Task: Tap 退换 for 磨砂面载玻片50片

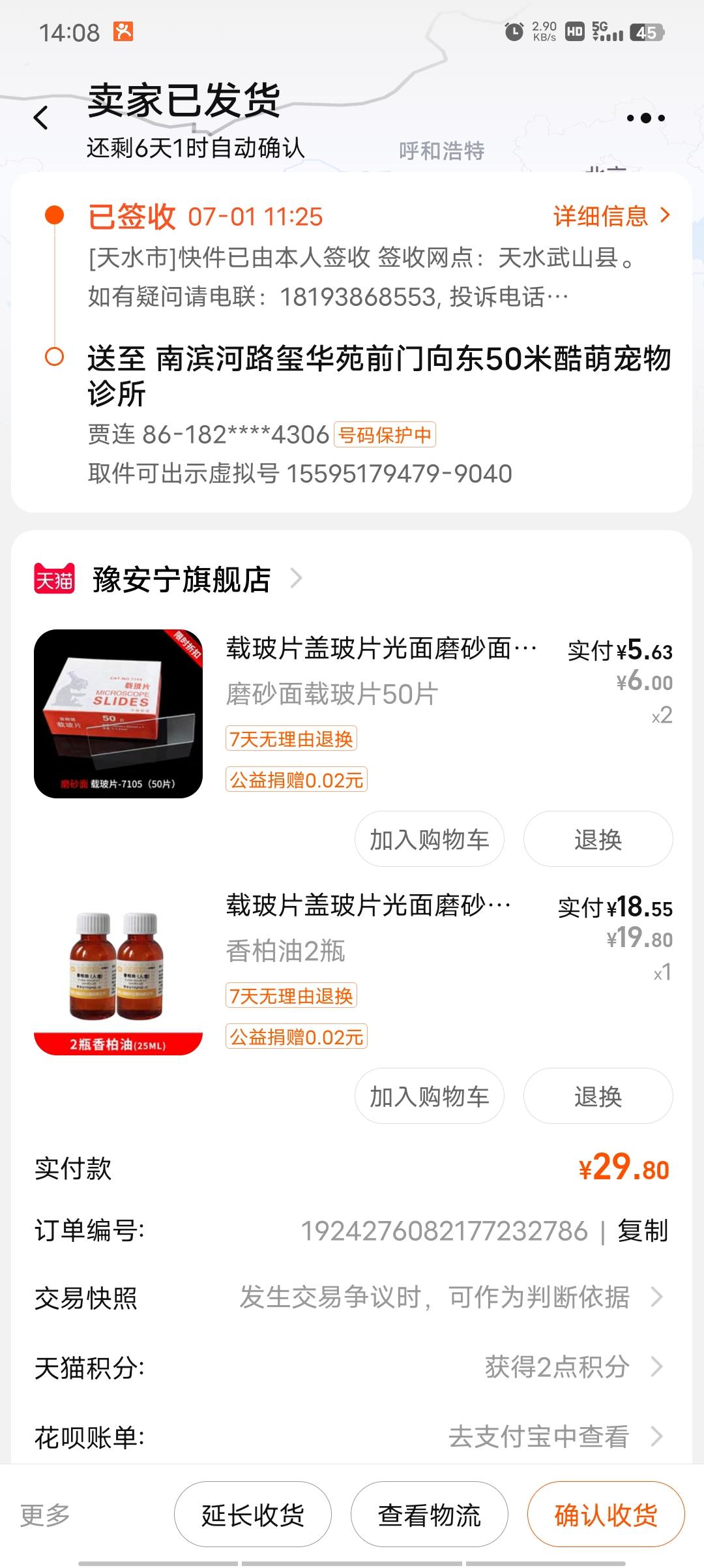Action: tap(598, 839)
